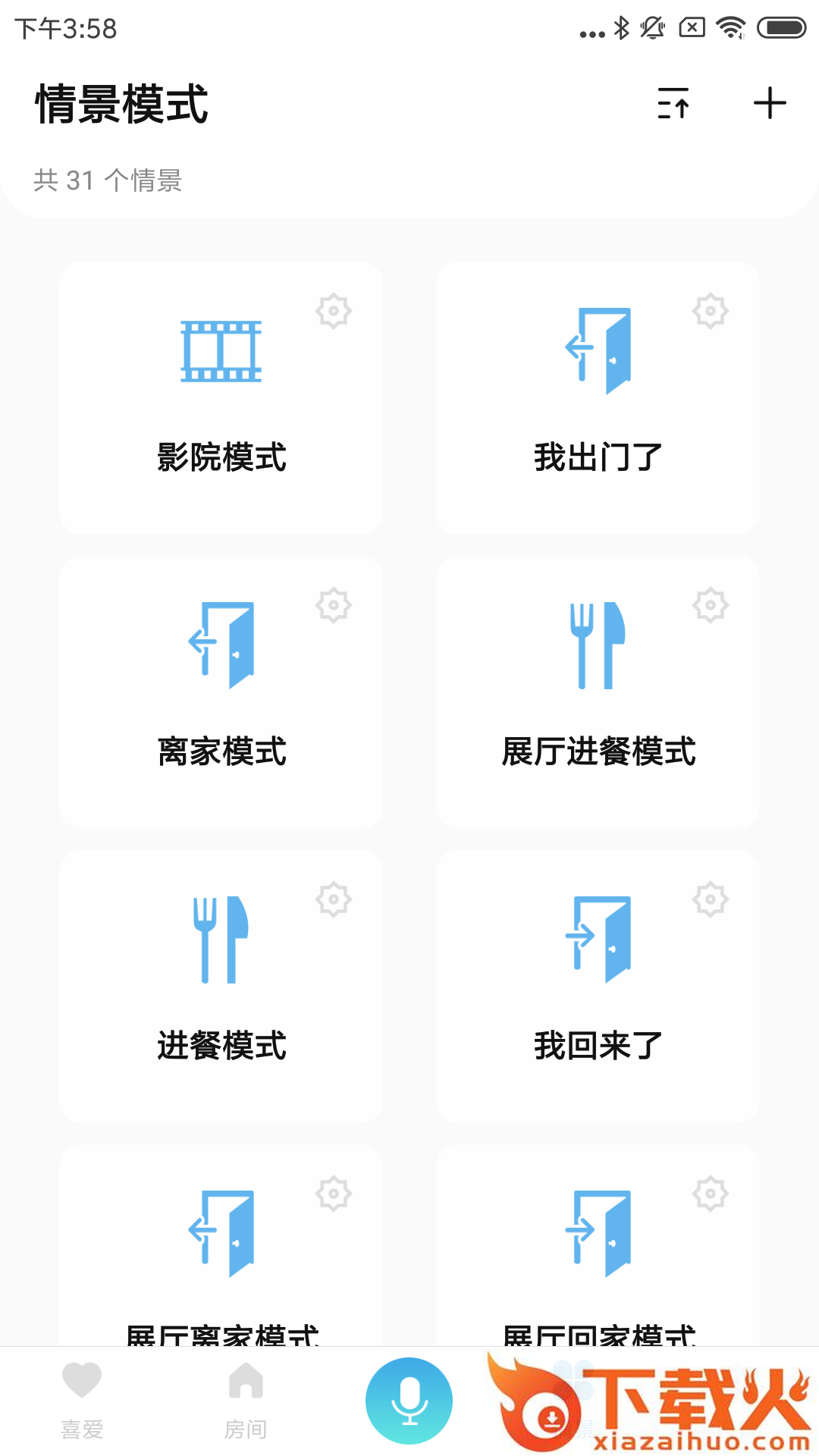The image size is (819, 1456).
Task: Switch to the 房间 tab
Action: tap(246, 1400)
